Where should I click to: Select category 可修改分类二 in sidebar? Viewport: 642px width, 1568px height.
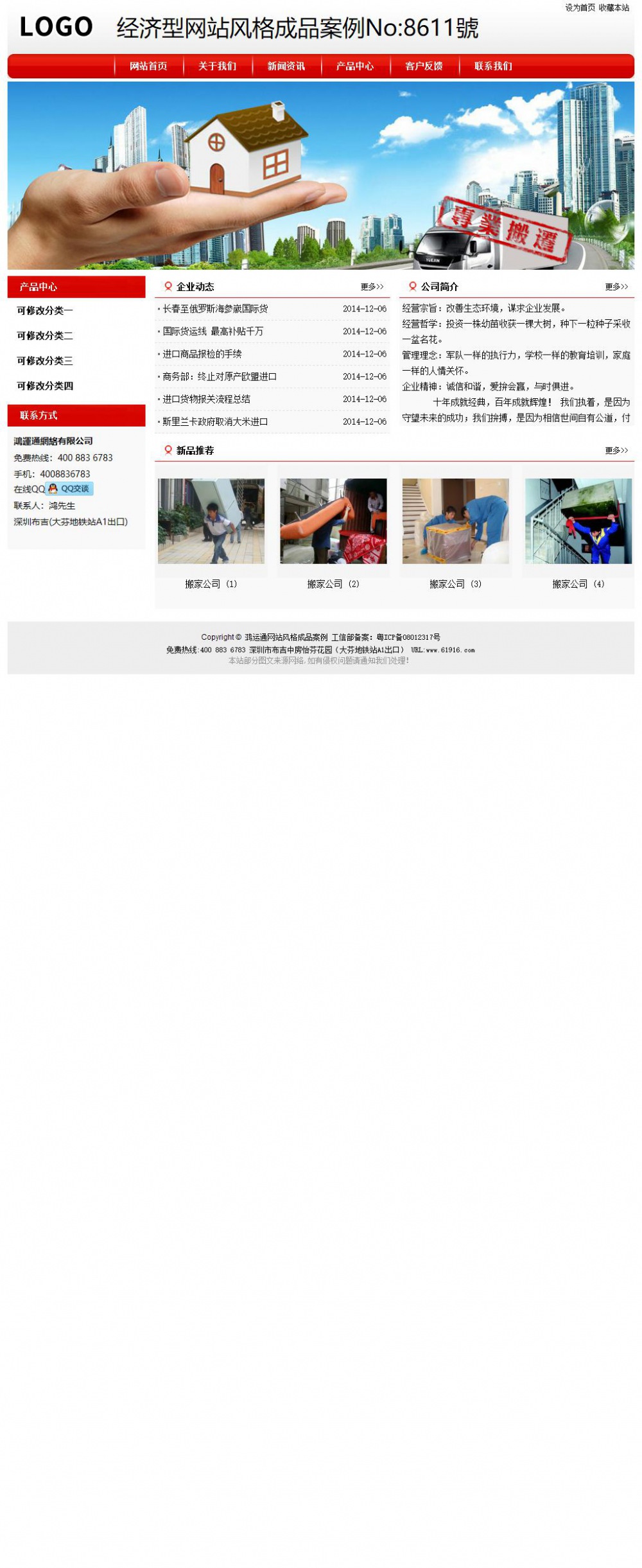[x=45, y=334]
